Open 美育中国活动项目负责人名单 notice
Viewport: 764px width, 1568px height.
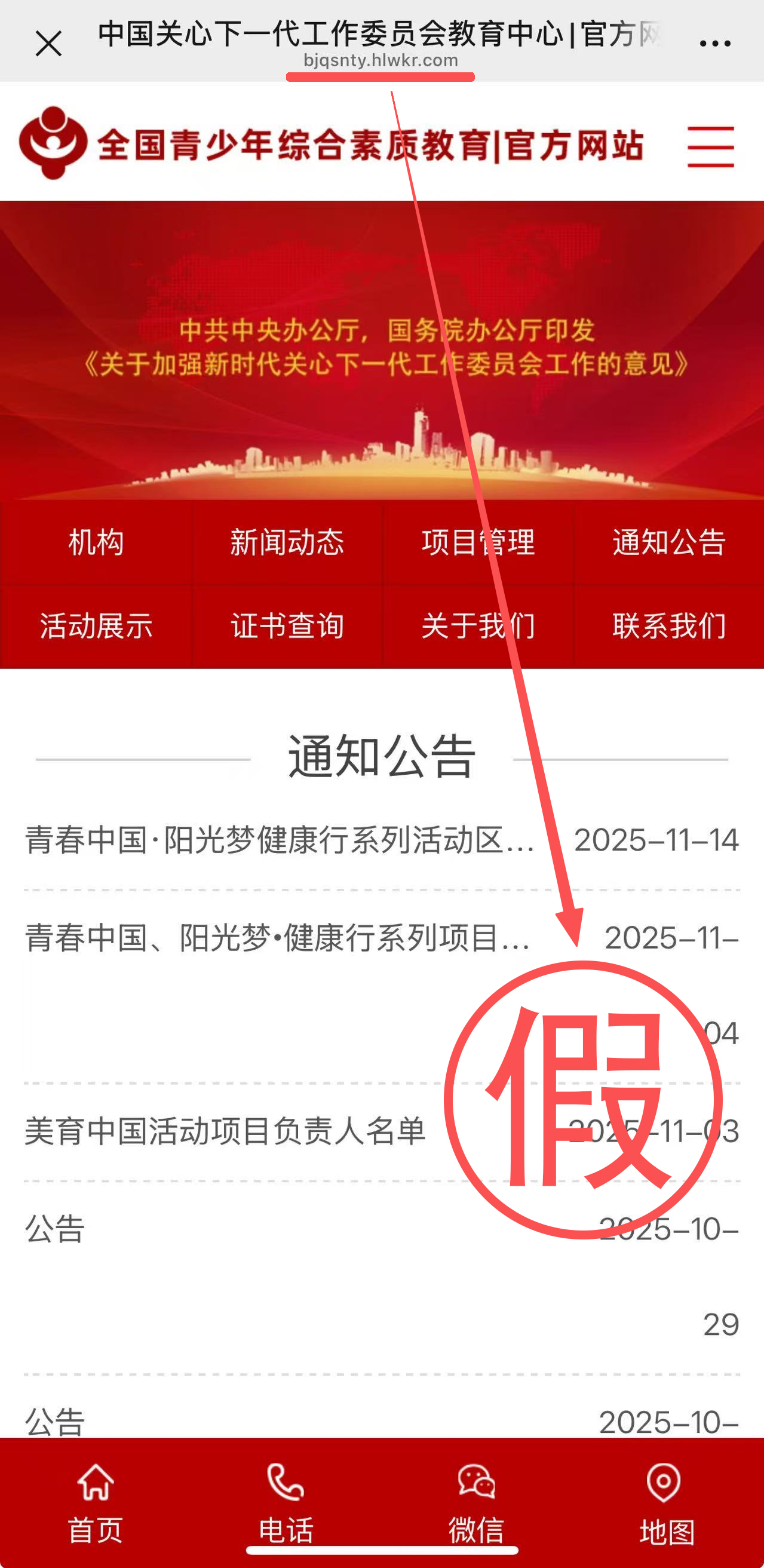tap(225, 1131)
